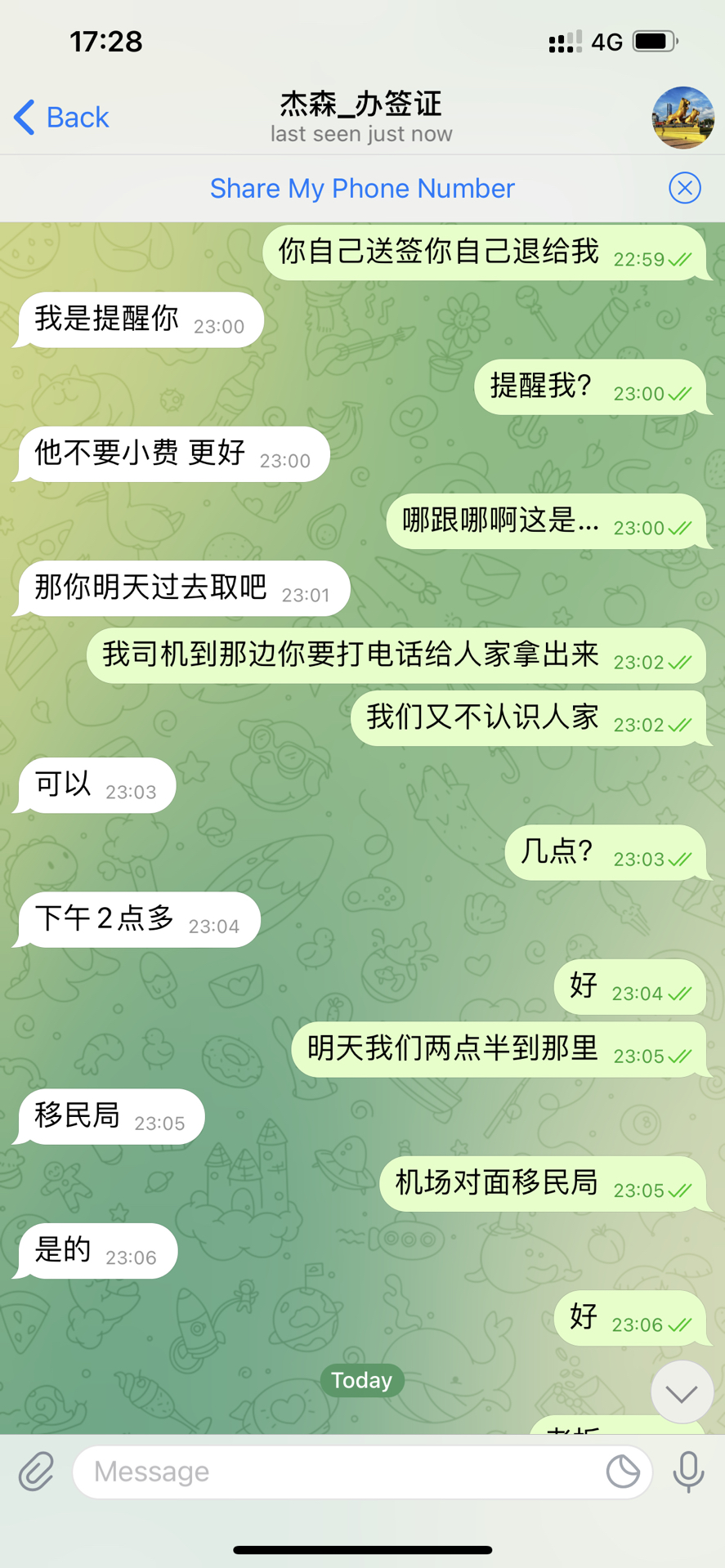
Task: Go back to the chat list
Action: 62,118
